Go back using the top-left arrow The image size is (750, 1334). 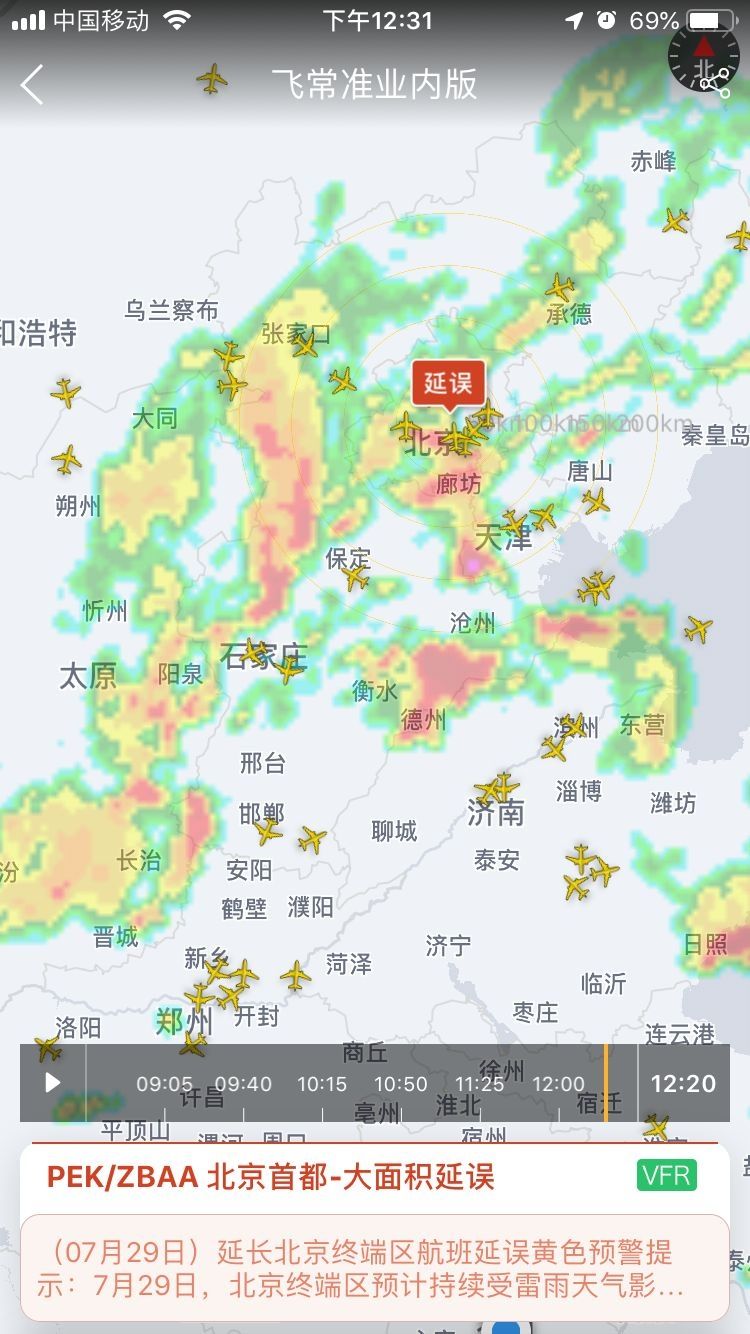(x=32, y=85)
